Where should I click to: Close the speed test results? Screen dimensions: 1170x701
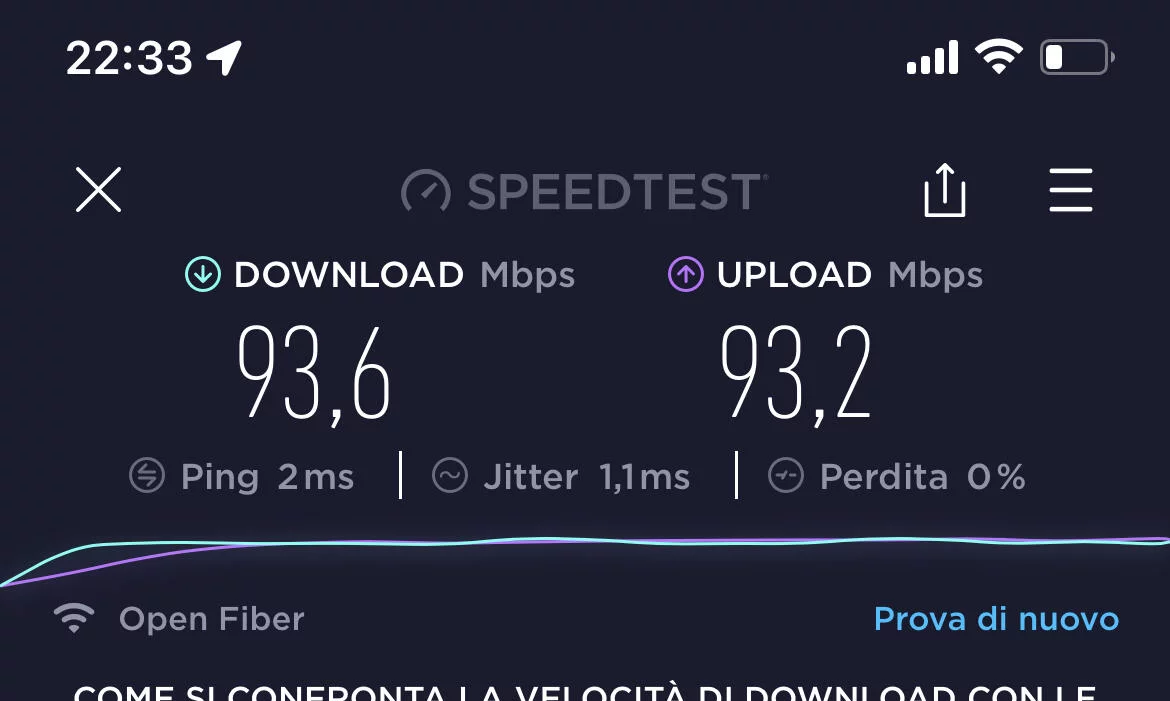(98, 190)
